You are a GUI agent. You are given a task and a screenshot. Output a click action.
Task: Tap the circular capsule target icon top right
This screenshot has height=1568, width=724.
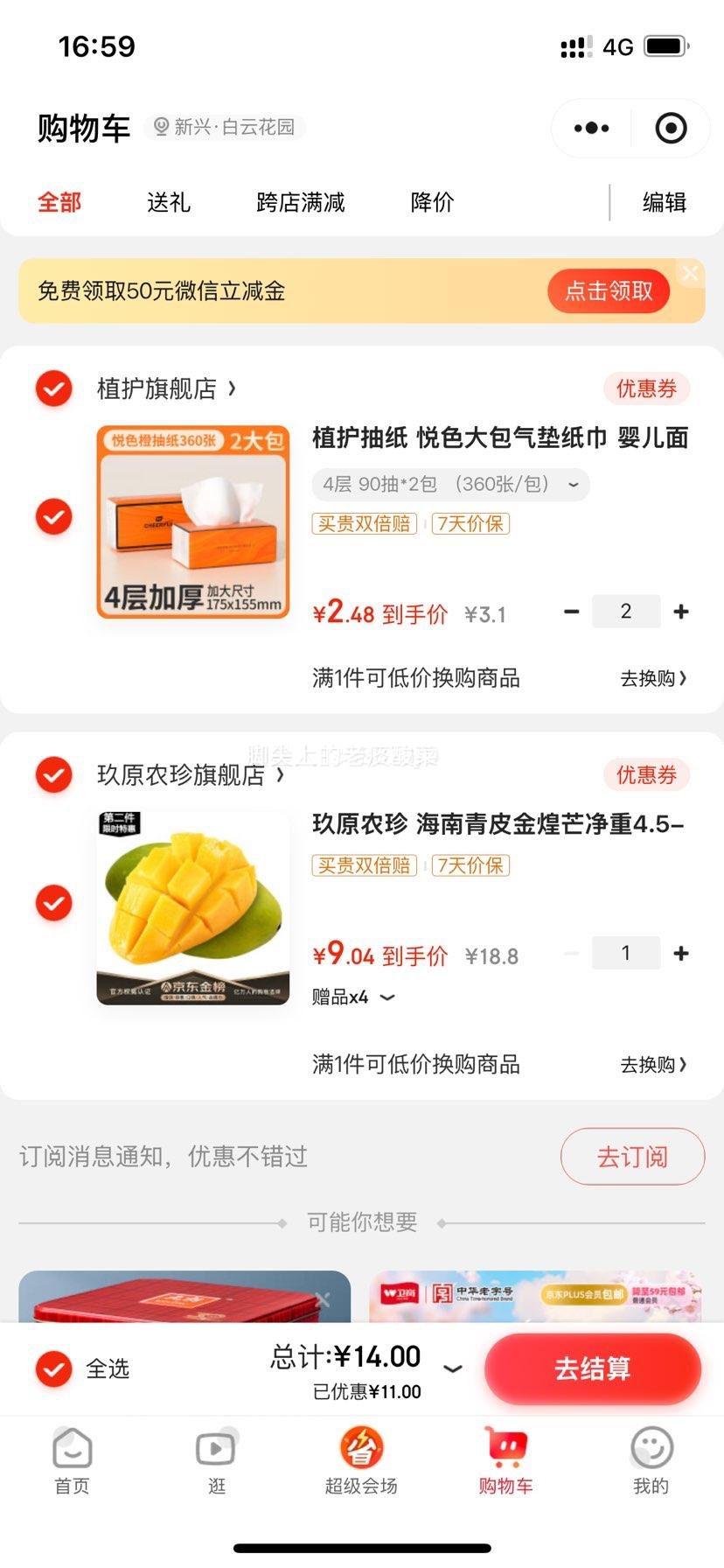[x=670, y=128]
